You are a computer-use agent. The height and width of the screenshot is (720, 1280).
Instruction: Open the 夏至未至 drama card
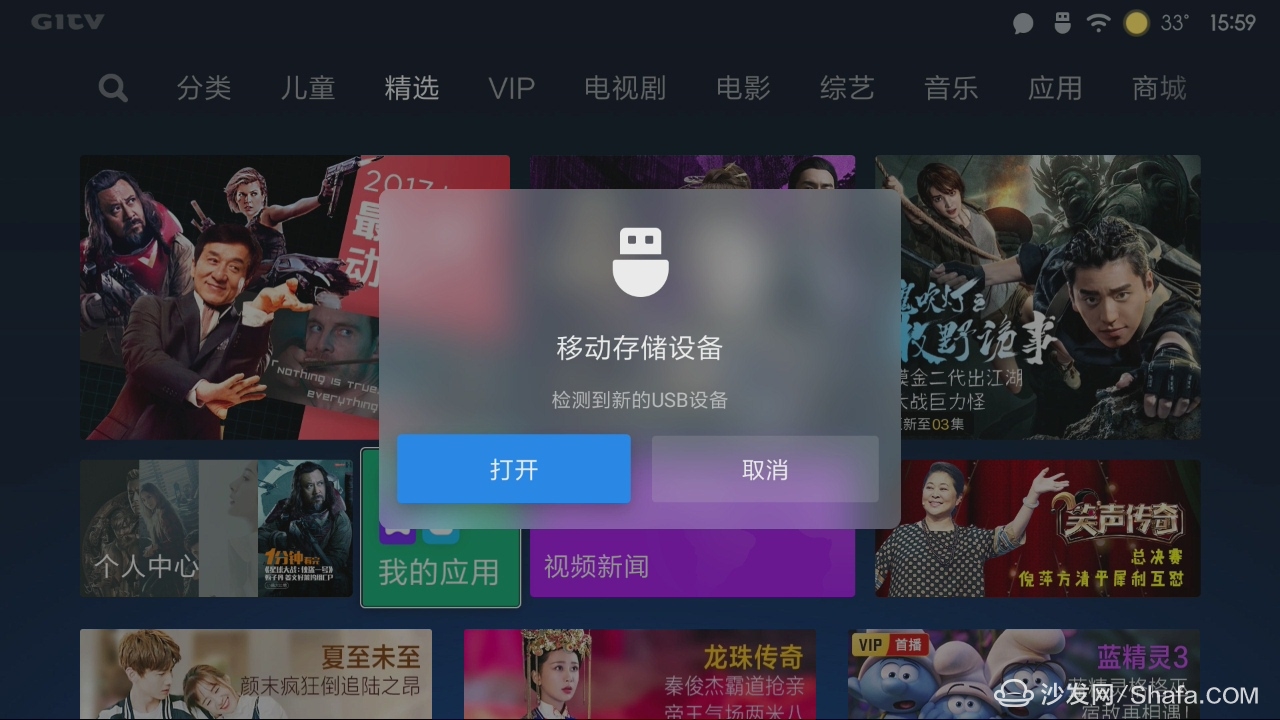click(256, 673)
